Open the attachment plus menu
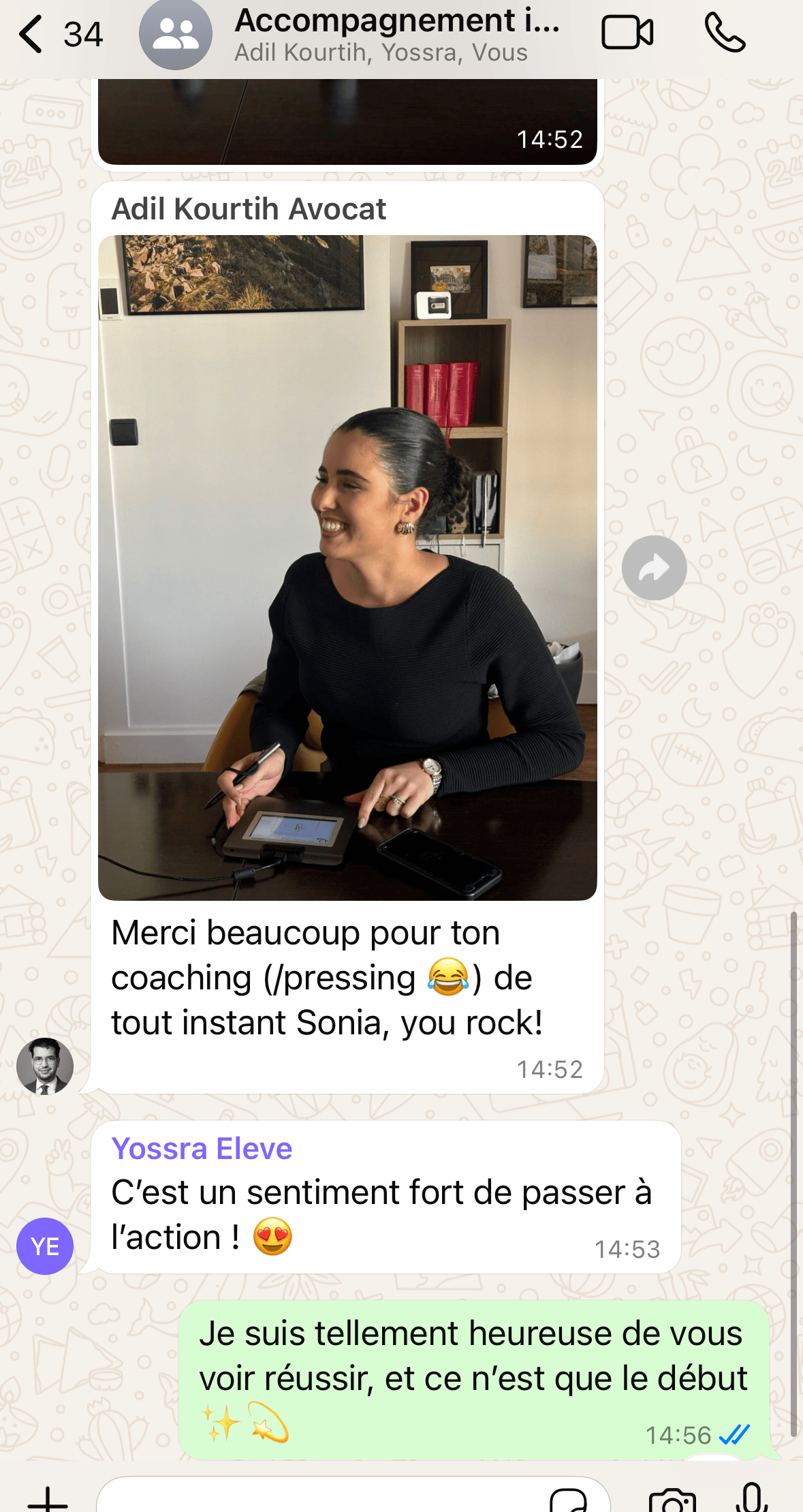 point(48,1499)
